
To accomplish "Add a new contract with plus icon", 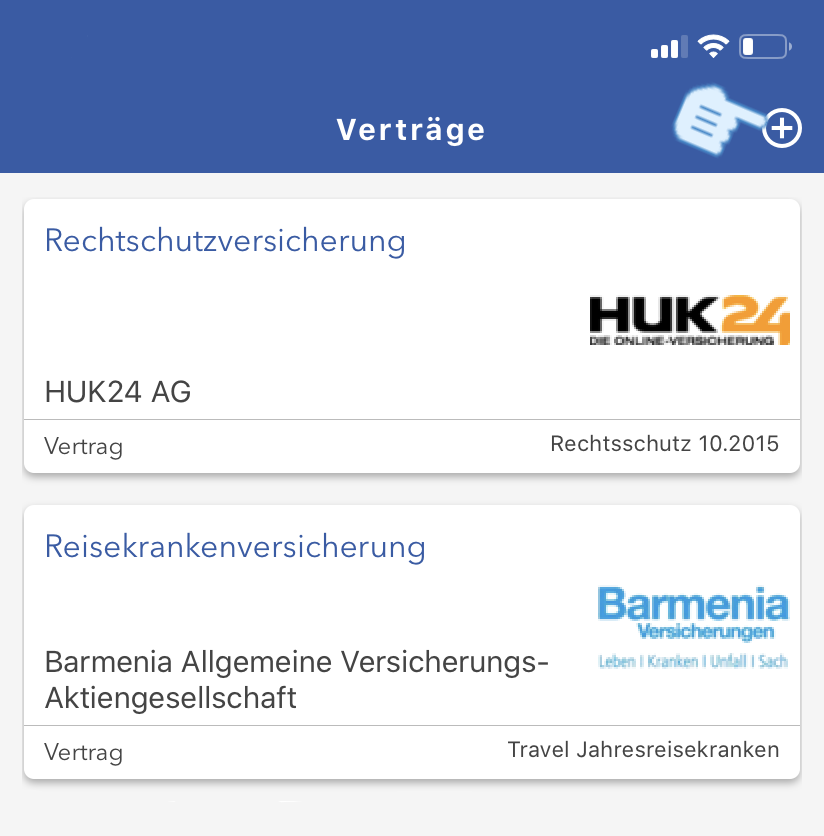I will 782,129.
